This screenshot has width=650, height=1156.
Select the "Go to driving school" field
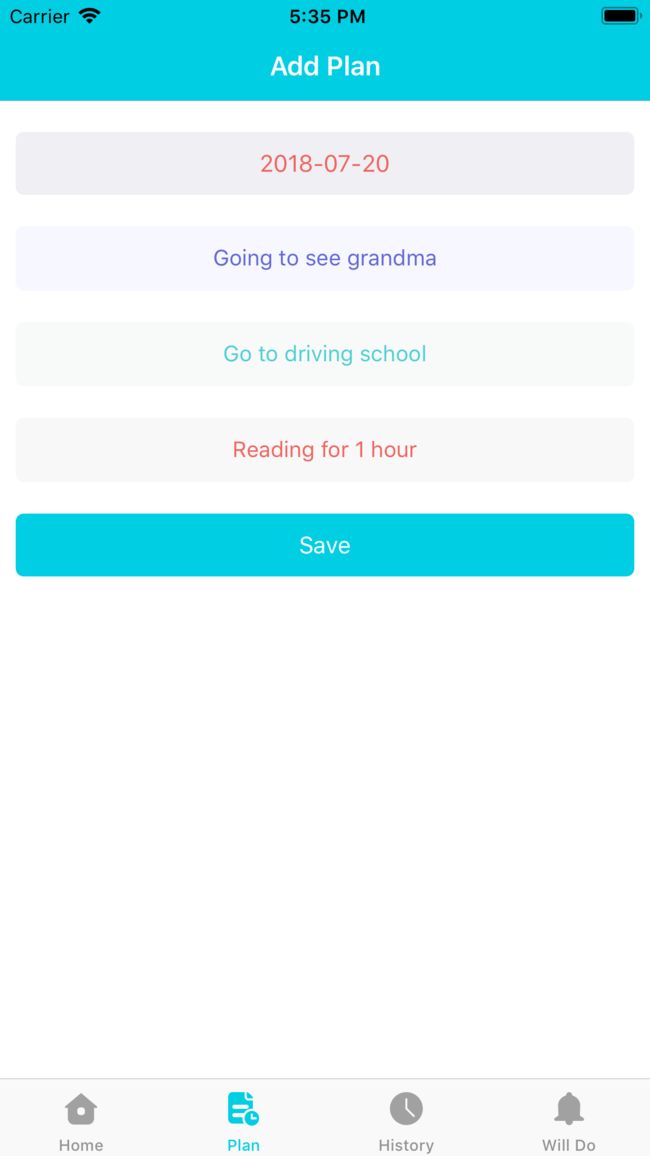pos(325,354)
